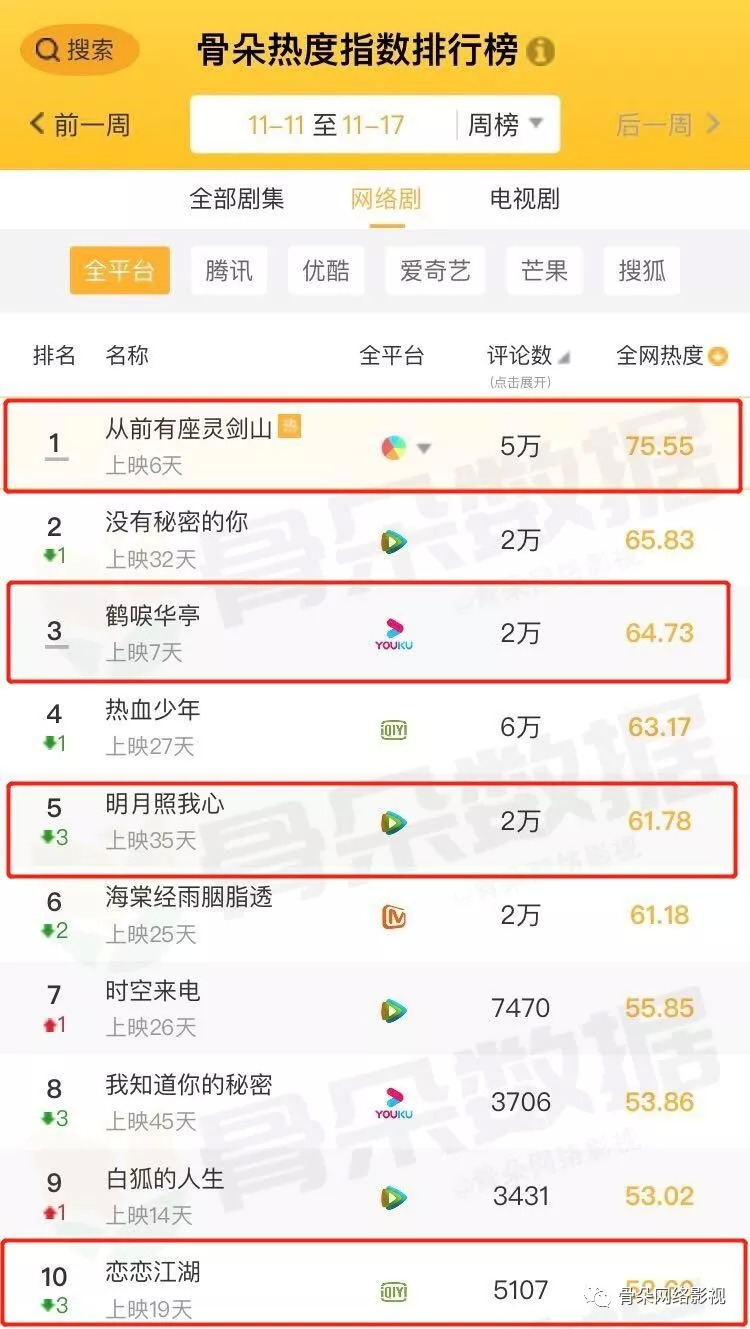The image size is (750, 1329).
Task: Switch to the 全部剧集 tab
Action: pos(237,198)
